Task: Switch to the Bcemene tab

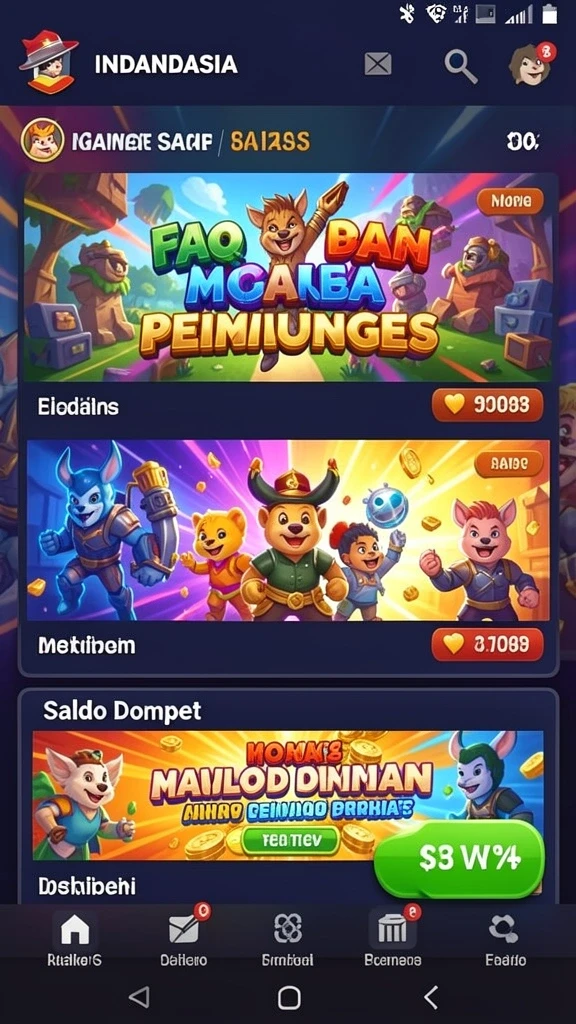Action: click(392, 939)
